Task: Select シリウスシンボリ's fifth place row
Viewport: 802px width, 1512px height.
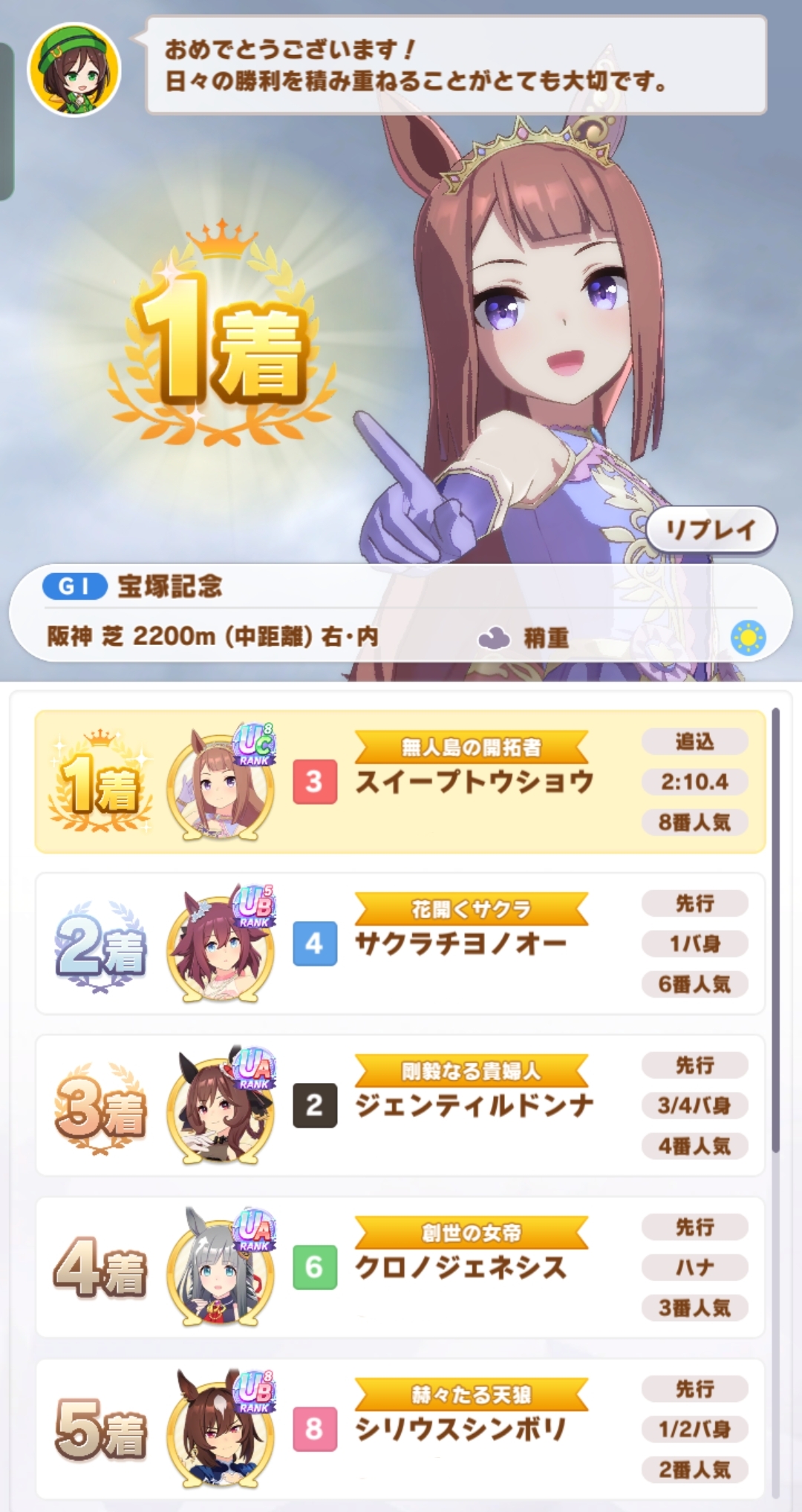Action: (400, 1429)
